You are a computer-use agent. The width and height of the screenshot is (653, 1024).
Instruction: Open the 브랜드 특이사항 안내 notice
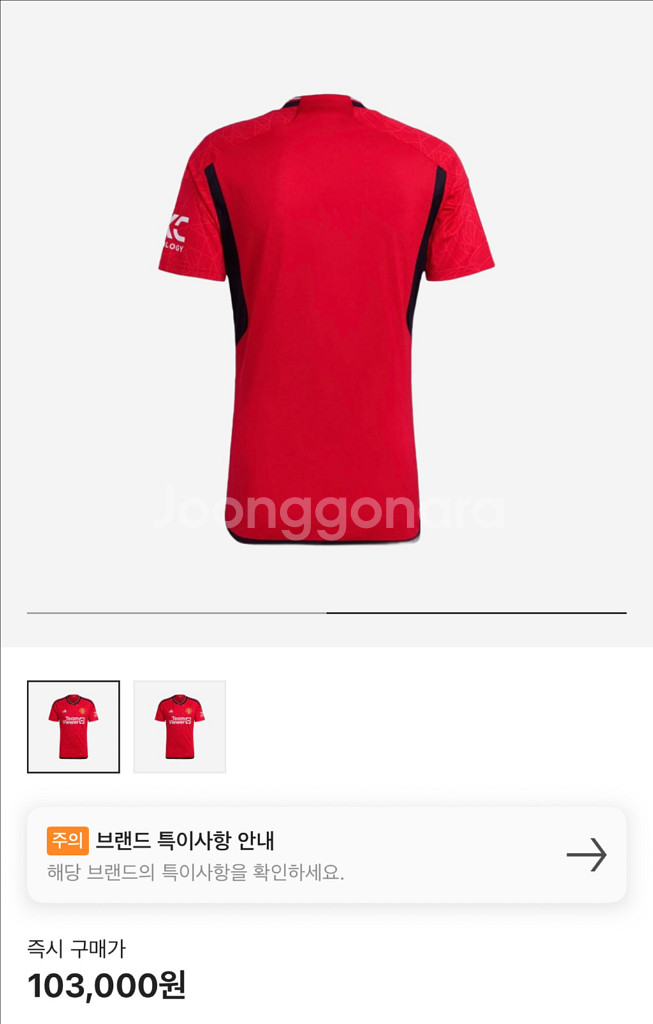[x=326, y=855]
